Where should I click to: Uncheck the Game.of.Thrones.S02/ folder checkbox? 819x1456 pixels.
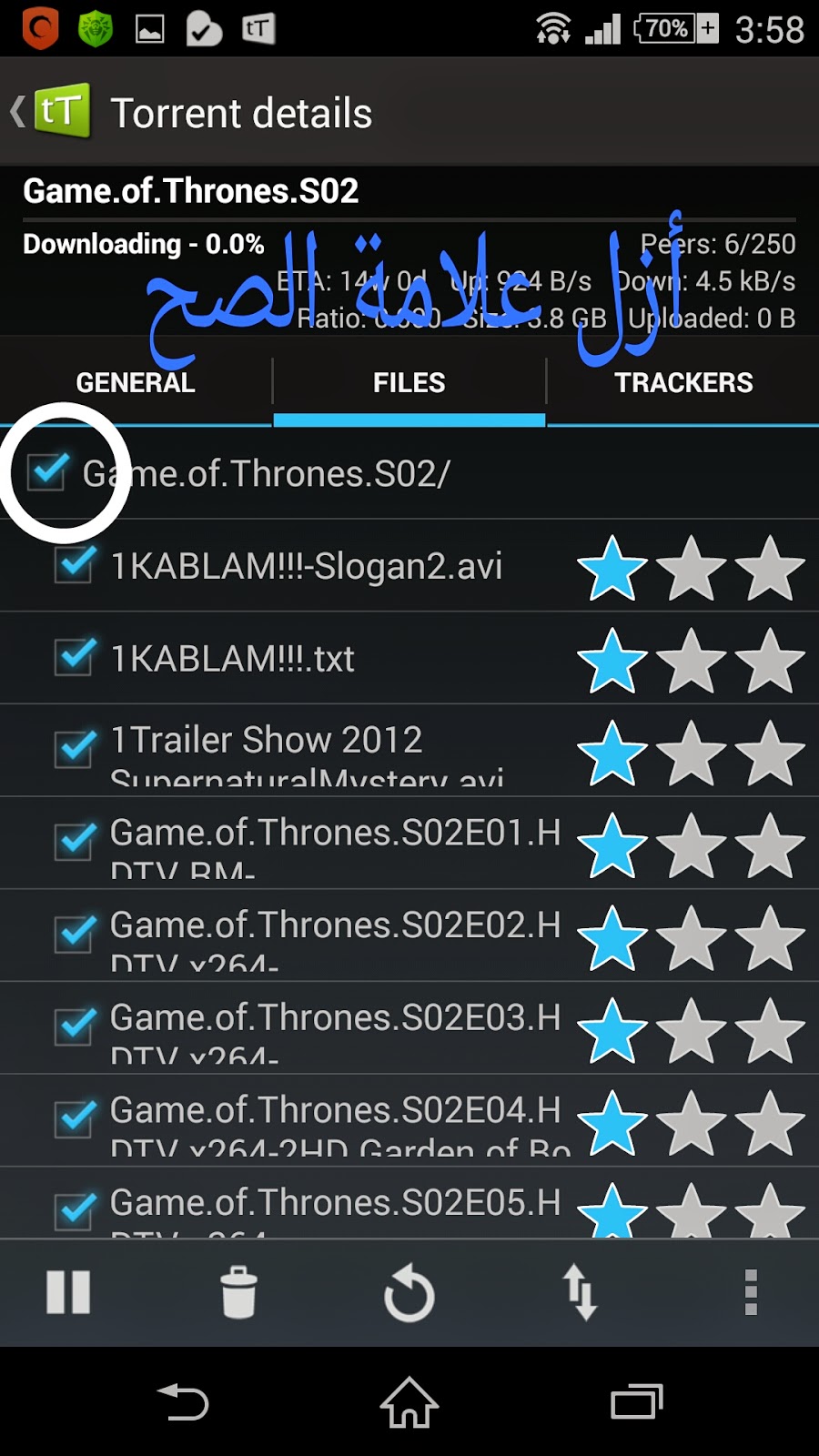[x=47, y=472]
